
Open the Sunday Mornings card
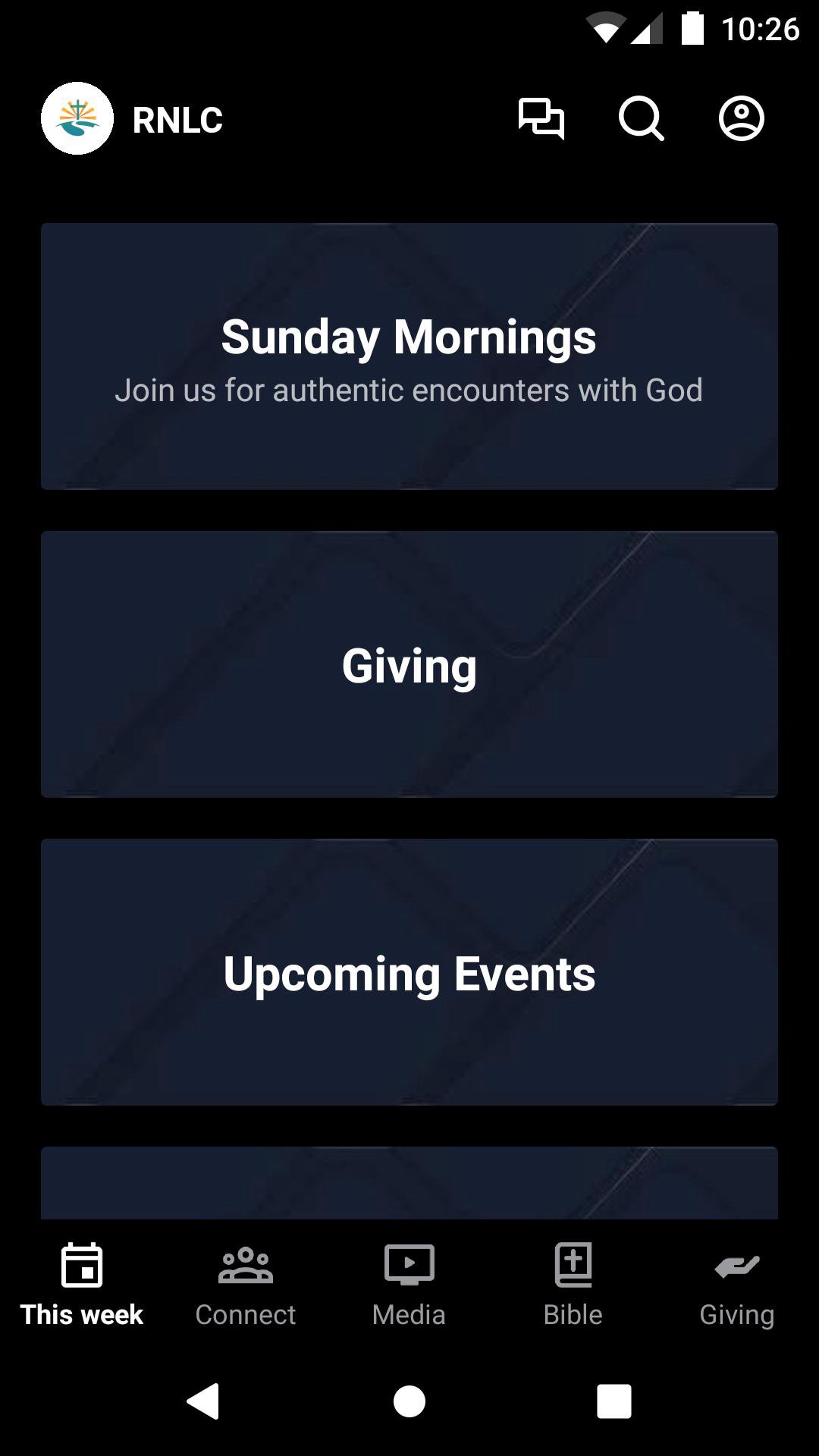(x=409, y=356)
